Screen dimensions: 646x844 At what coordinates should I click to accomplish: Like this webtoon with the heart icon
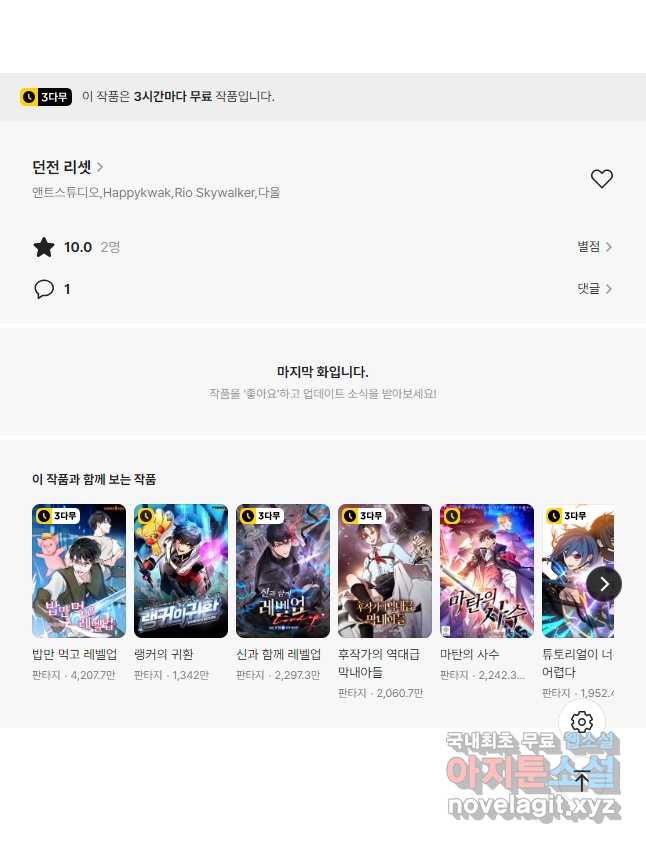click(x=601, y=179)
